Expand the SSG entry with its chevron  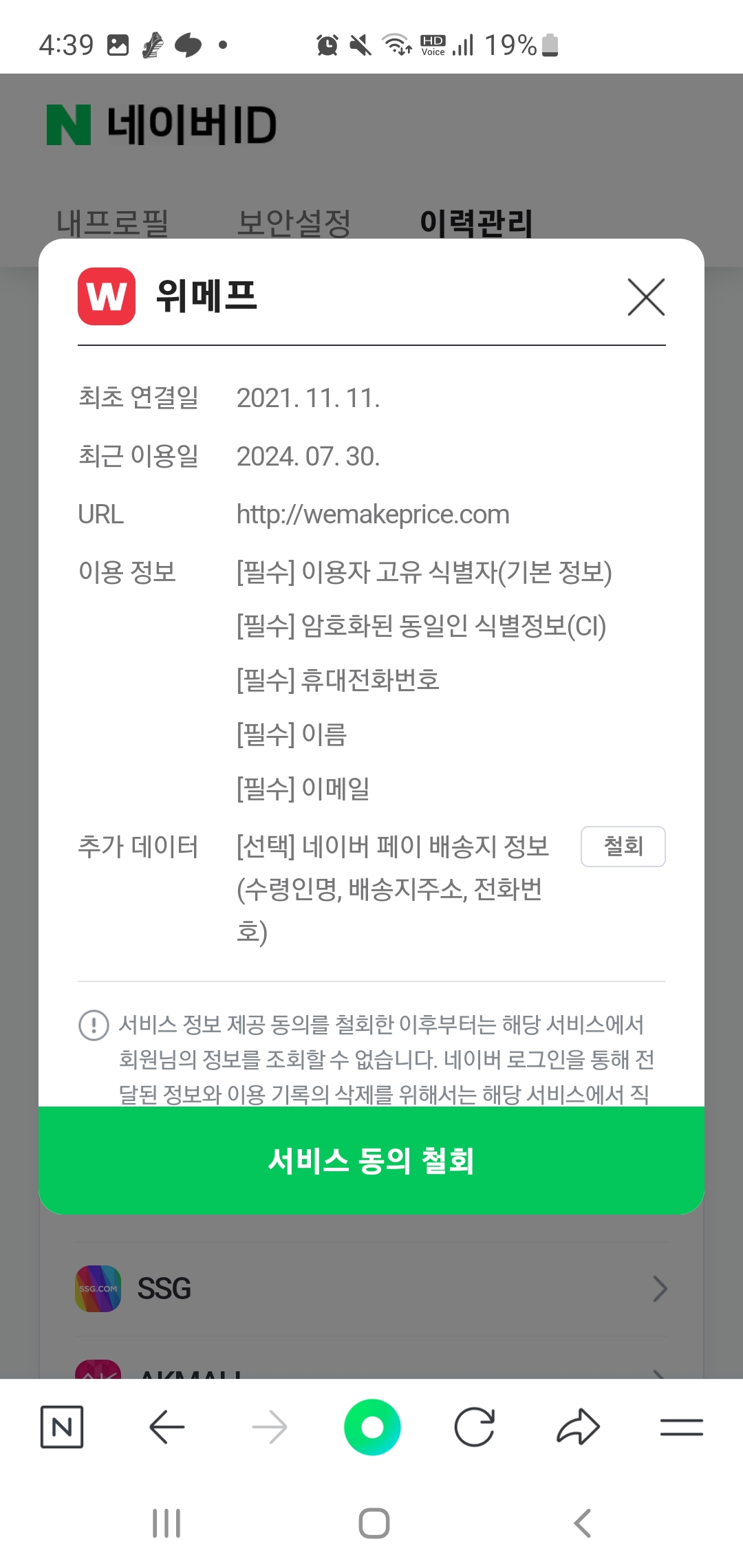[659, 1287]
